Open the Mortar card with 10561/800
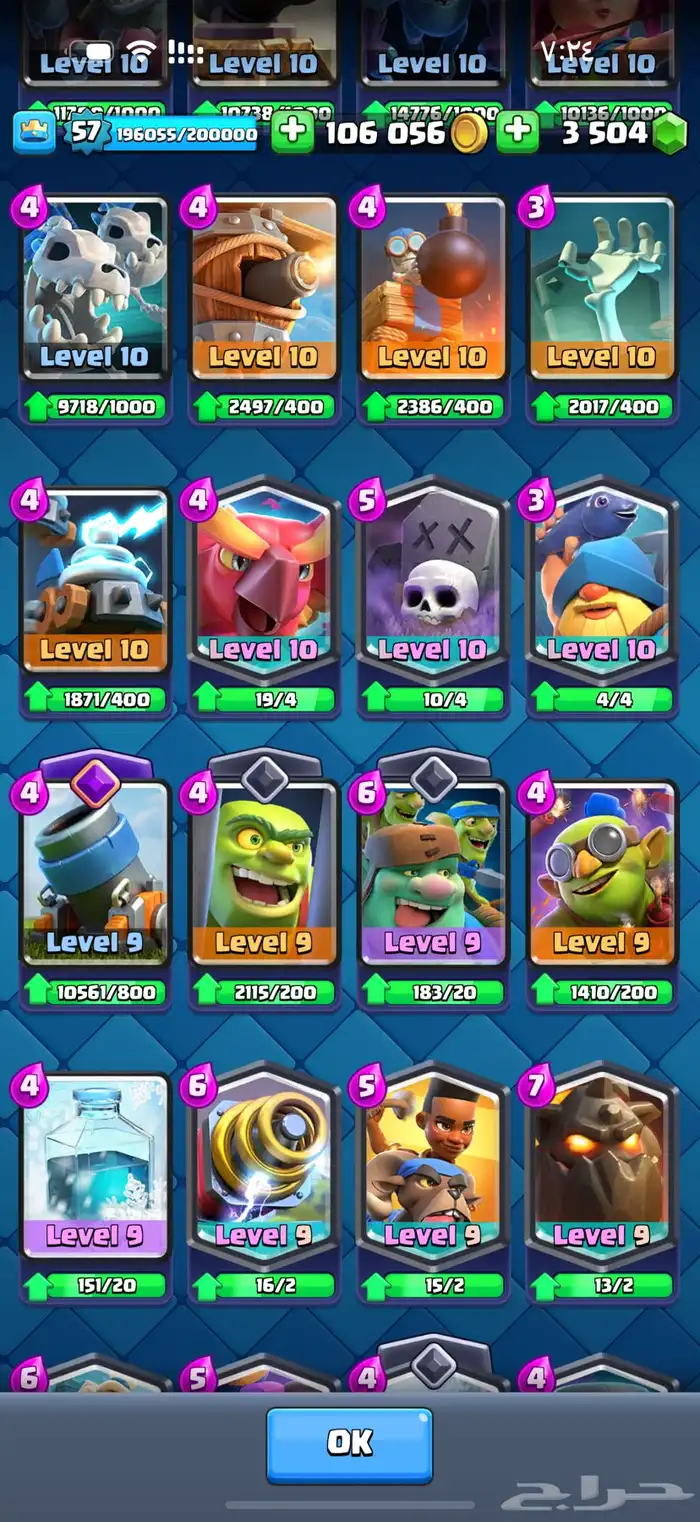This screenshot has width=700, height=1522. pyautogui.click(x=94, y=884)
